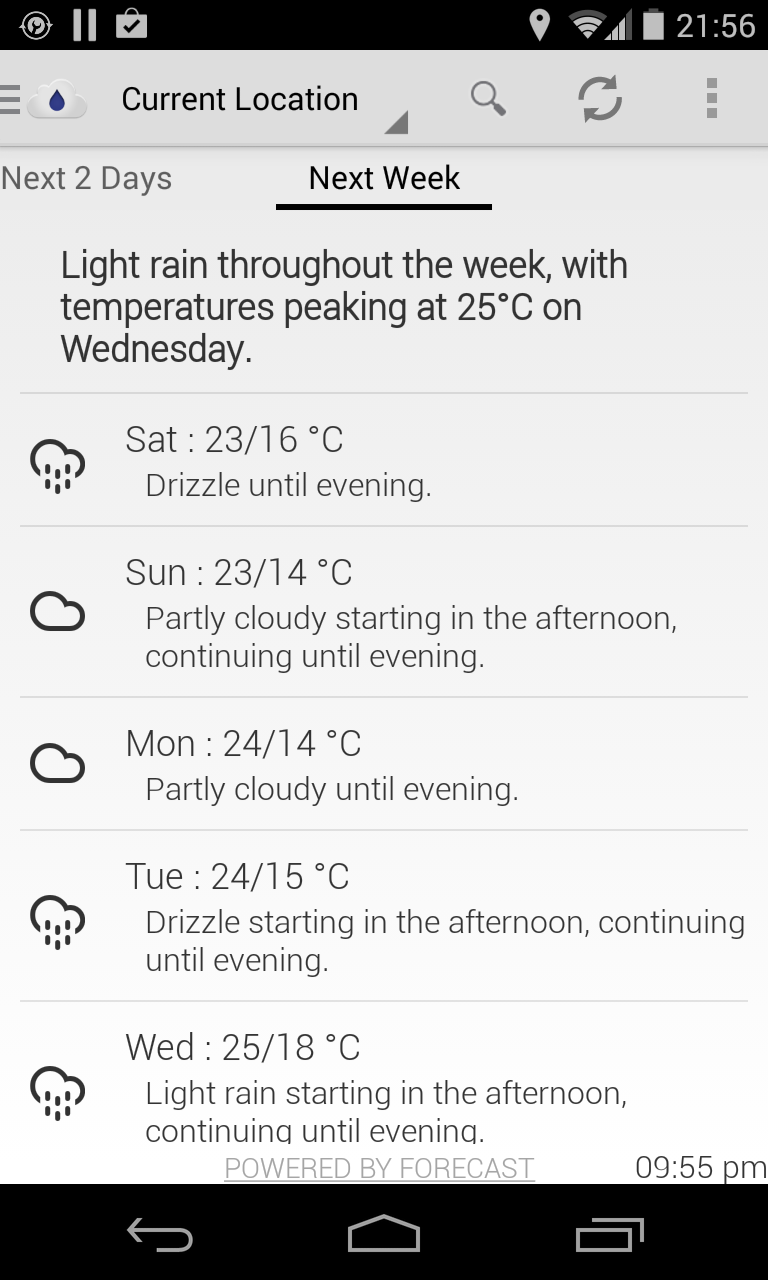The width and height of the screenshot is (768, 1280).
Task: Open the Sunday forecast row
Action: pos(384,612)
